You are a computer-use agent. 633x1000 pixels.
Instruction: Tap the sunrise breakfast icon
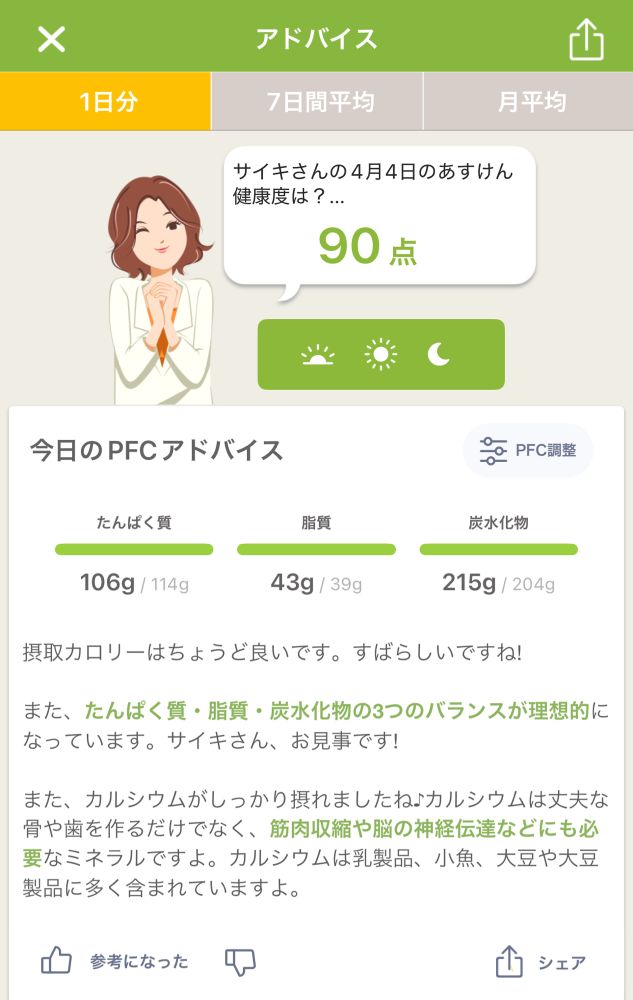pyautogui.click(x=318, y=355)
